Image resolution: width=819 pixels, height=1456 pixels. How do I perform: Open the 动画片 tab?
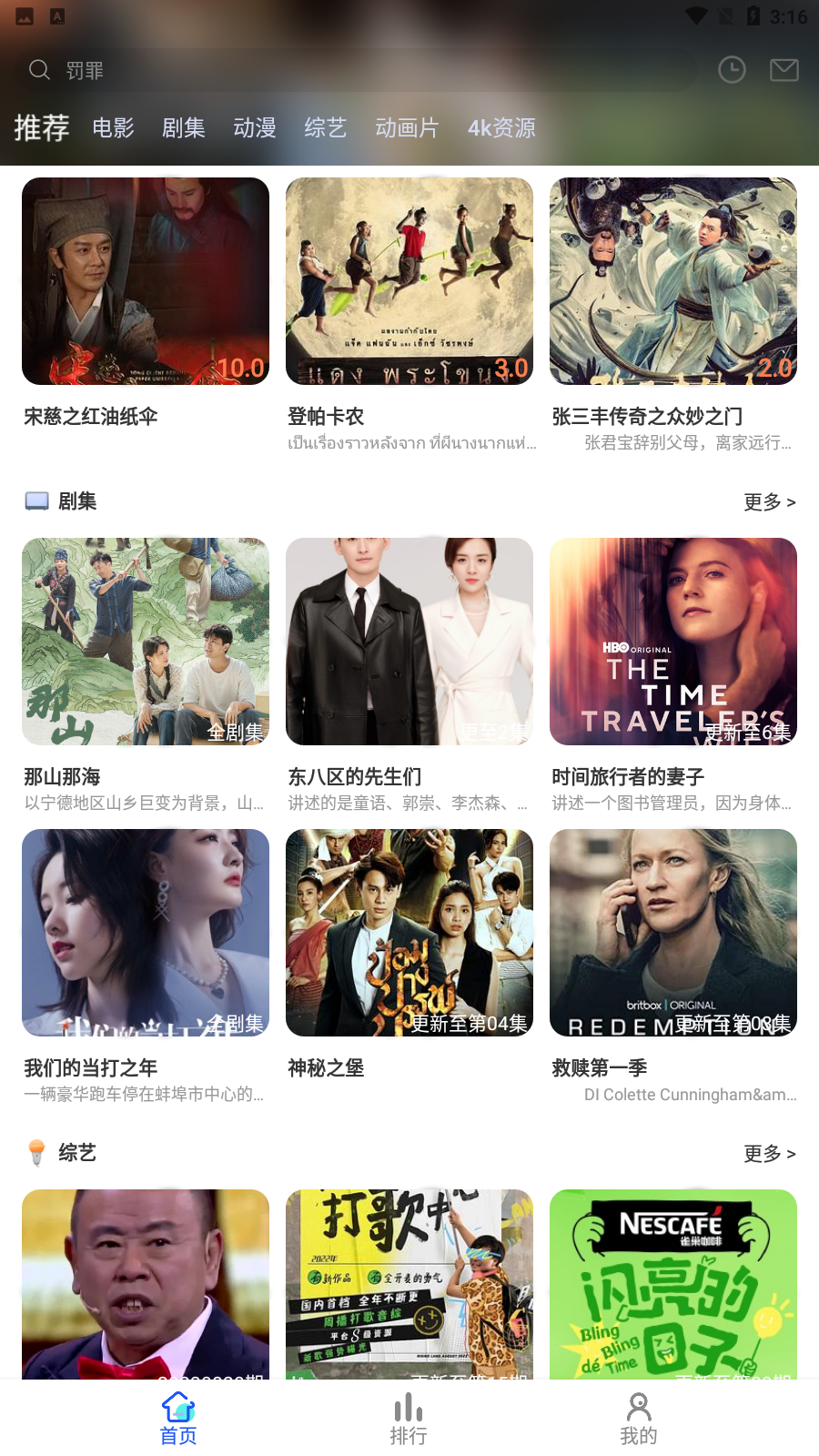407,127
